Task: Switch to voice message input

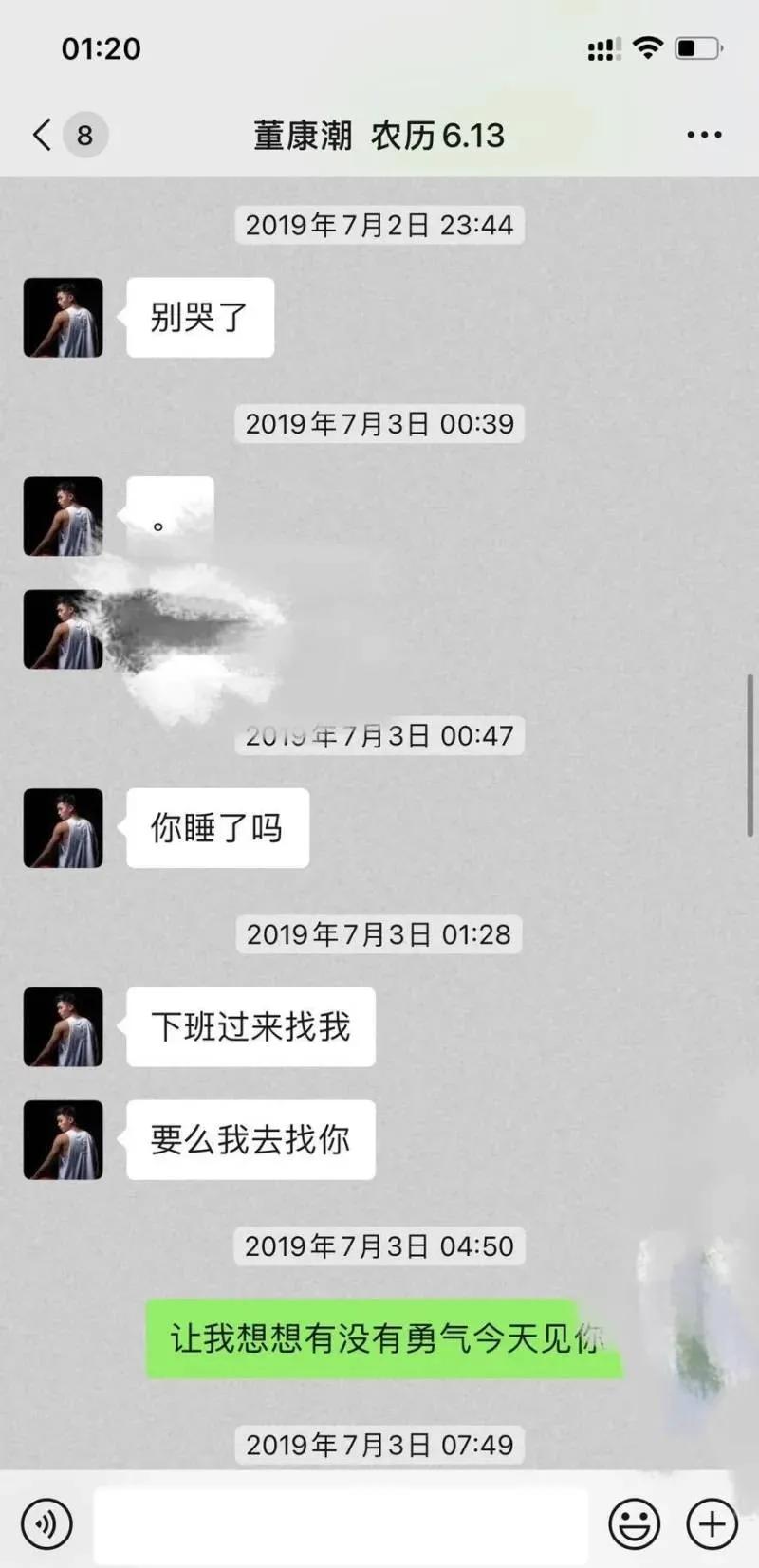Action: (46, 1524)
